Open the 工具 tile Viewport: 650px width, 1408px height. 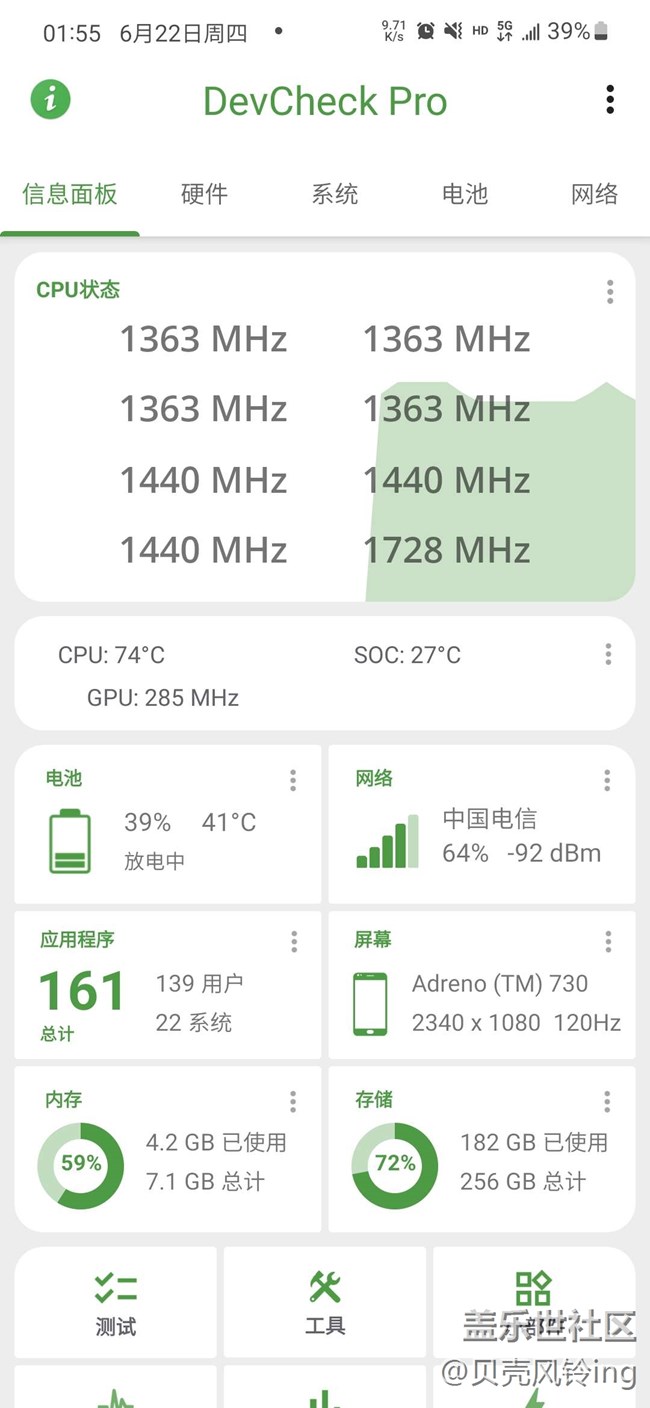click(x=325, y=1303)
